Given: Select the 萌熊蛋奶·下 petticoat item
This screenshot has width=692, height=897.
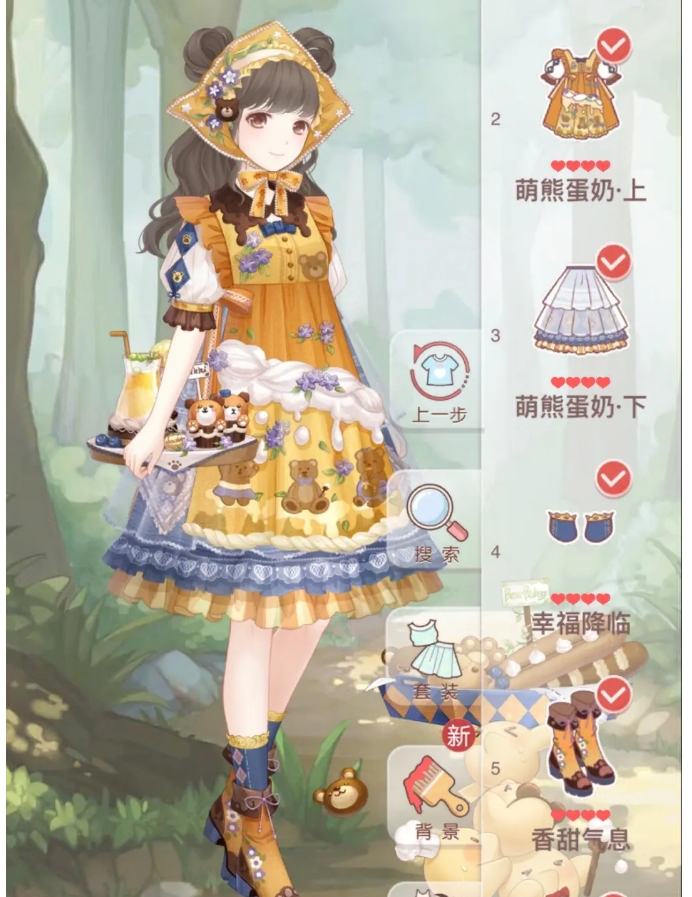Looking at the screenshot, I should pyautogui.click(x=580, y=312).
